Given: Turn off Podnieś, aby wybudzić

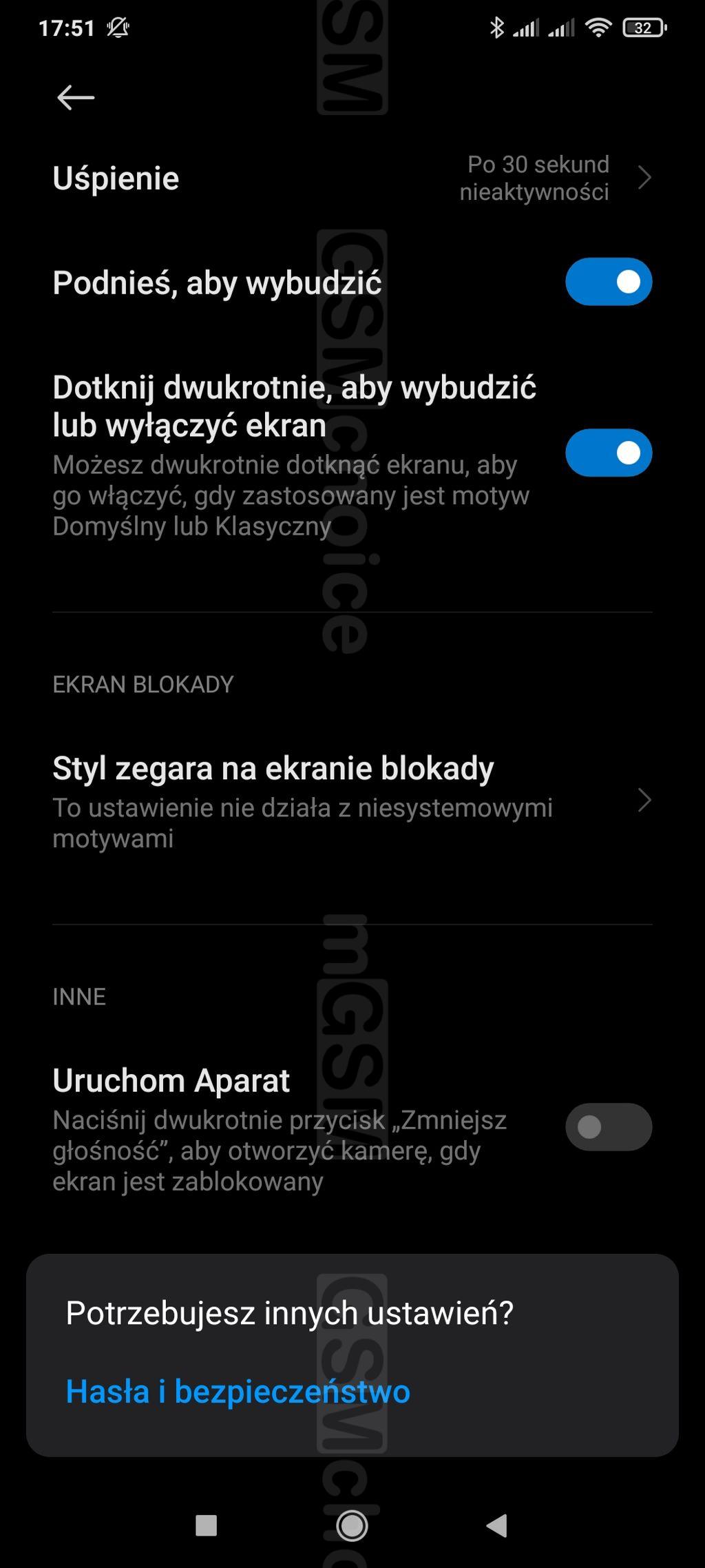Looking at the screenshot, I should pyautogui.click(x=608, y=282).
